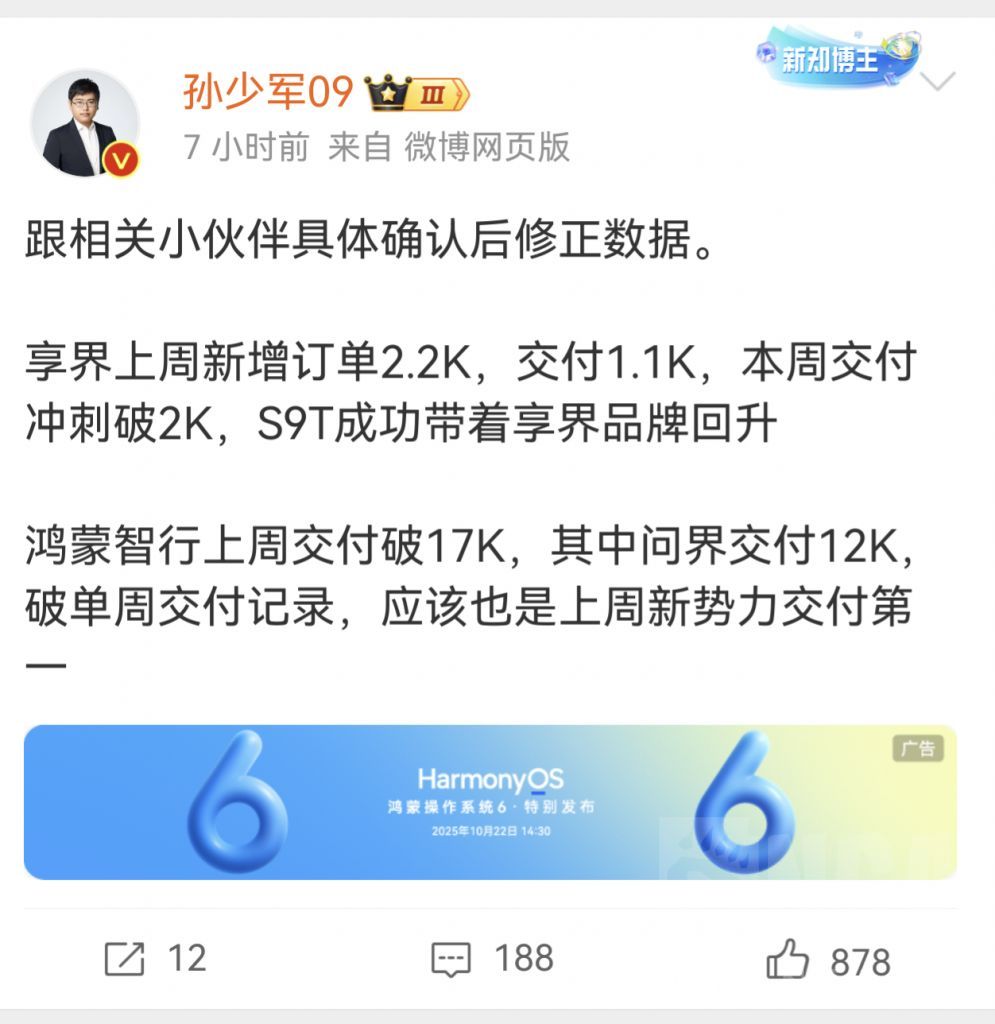995x1024 pixels.
Task: Open 孙少军09's profile
Action: pos(266,88)
